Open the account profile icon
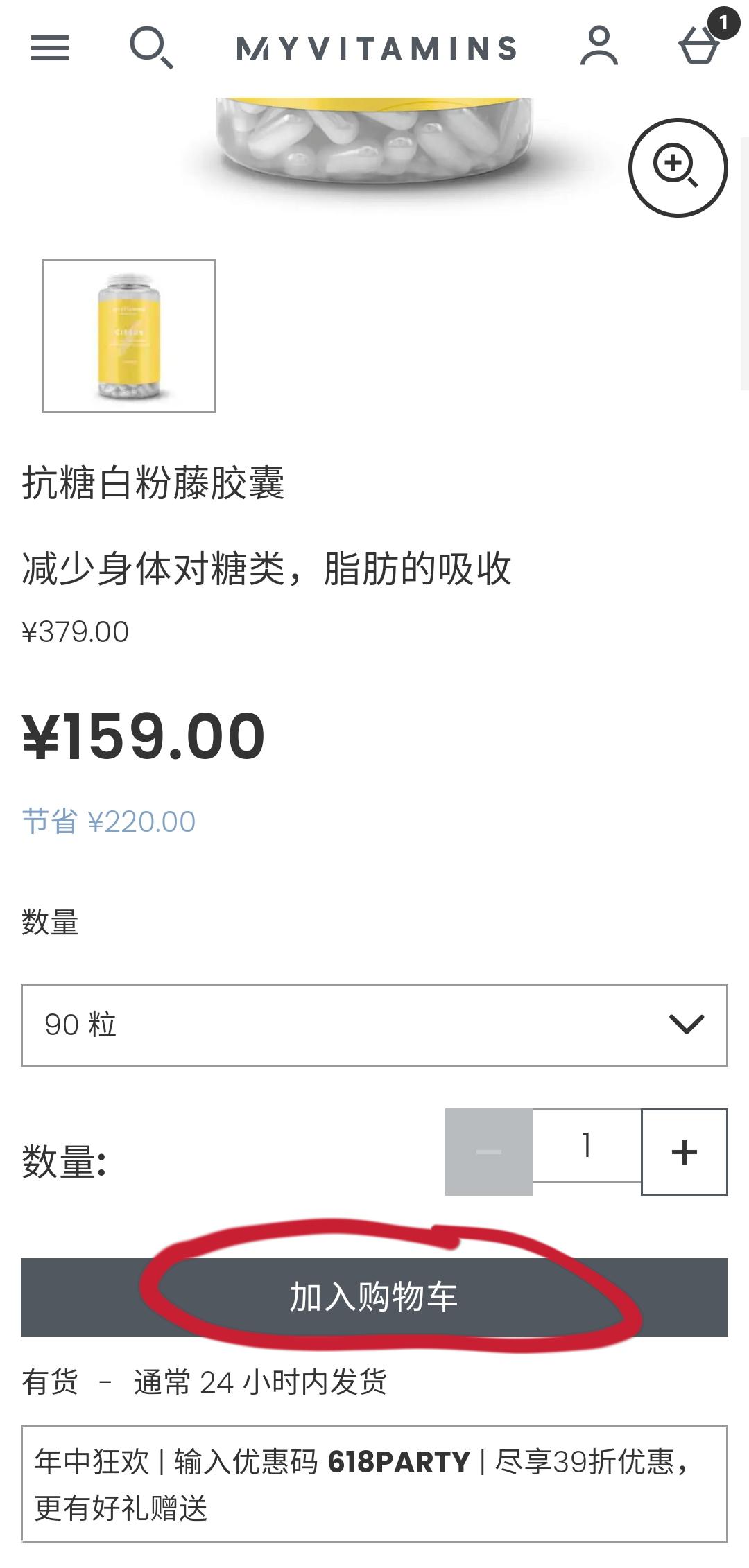The width and height of the screenshot is (749, 1568). point(599,46)
